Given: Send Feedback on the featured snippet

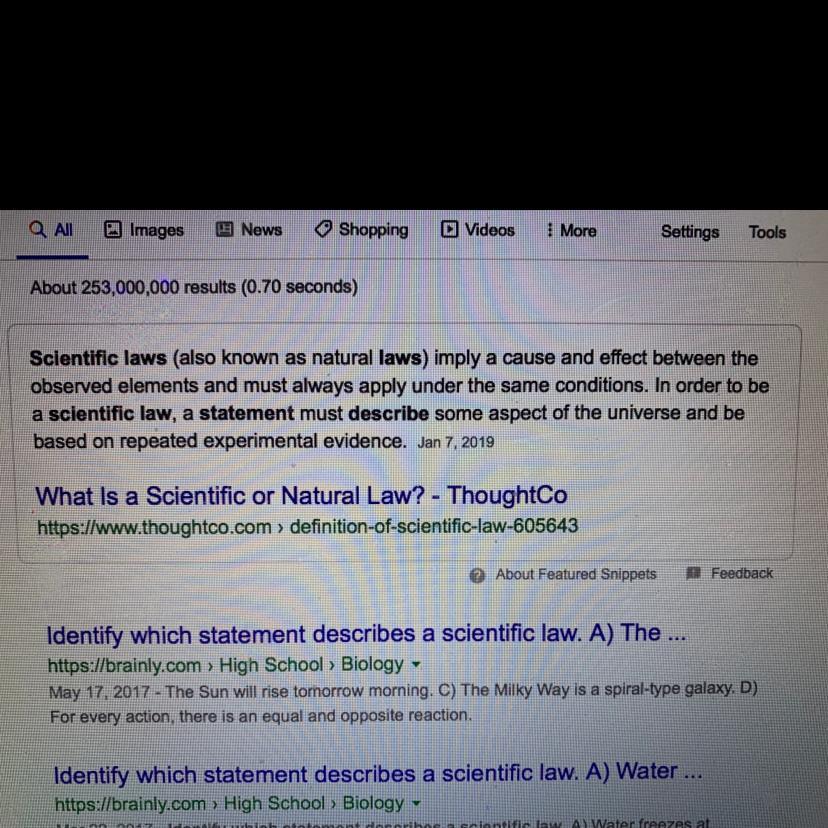Looking at the screenshot, I should point(730,573).
